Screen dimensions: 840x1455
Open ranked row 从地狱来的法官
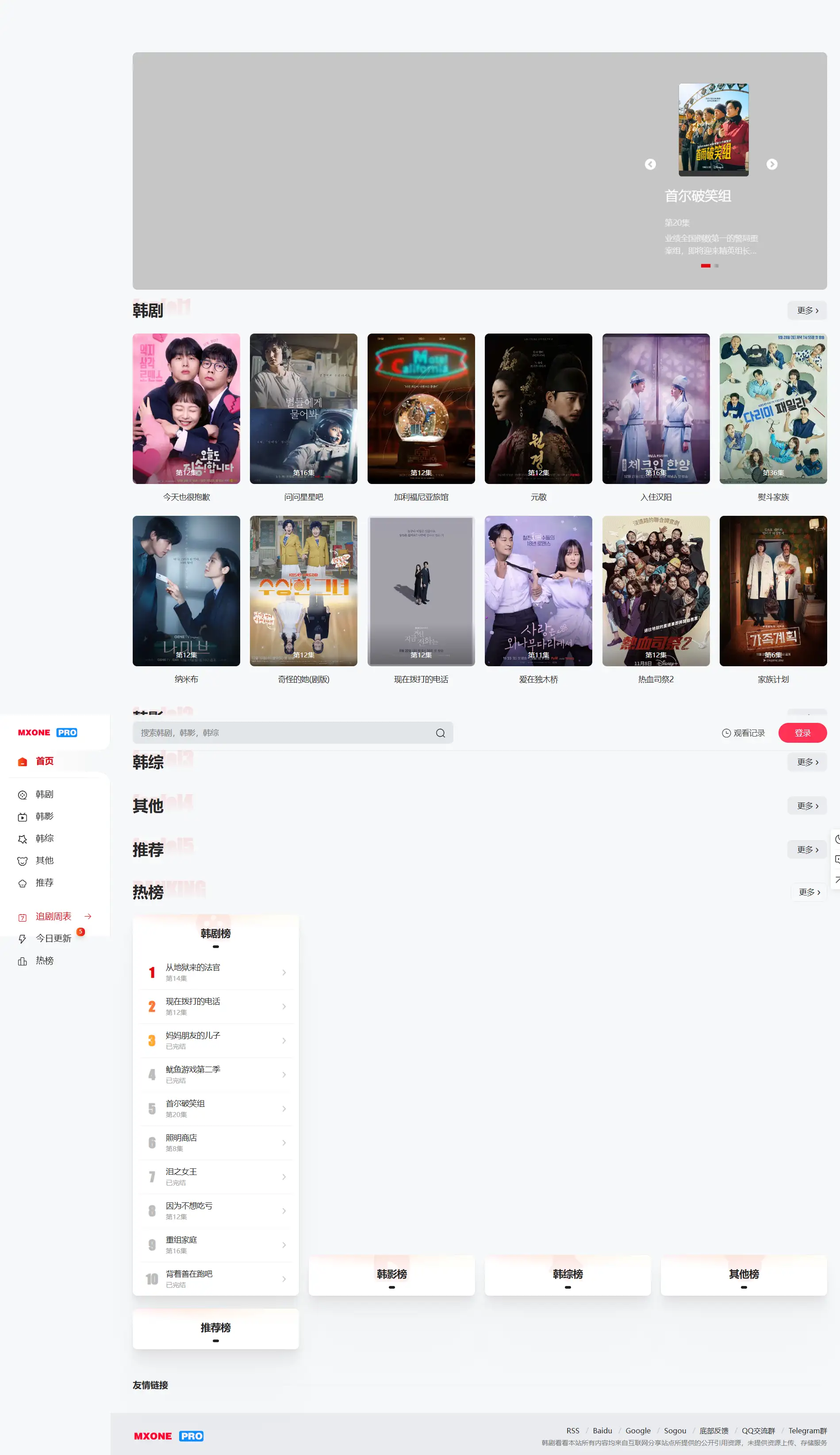pyautogui.click(x=216, y=972)
